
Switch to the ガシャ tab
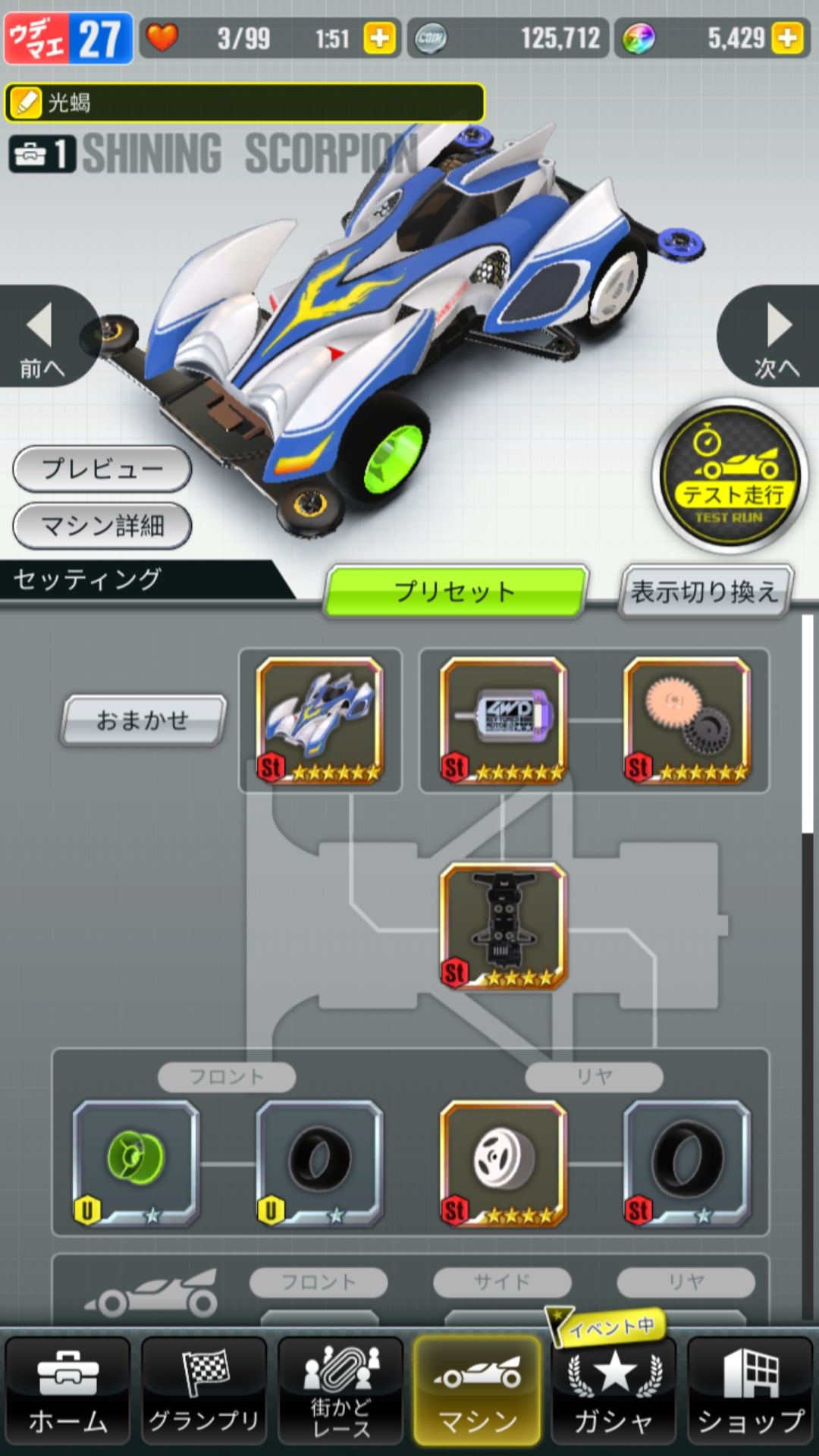click(613, 1392)
